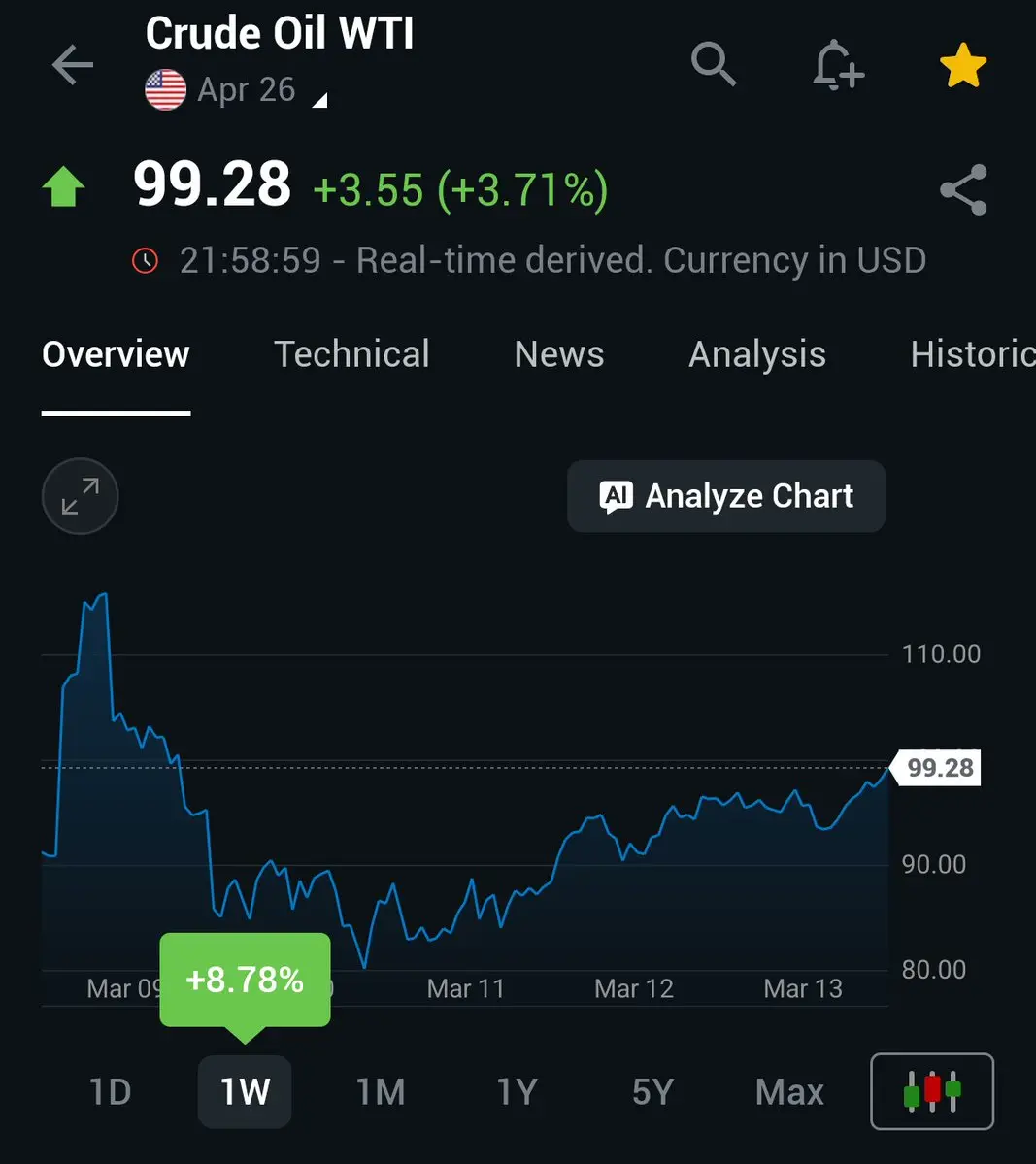This screenshot has width=1036, height=1164.
Task: Switch to the Overview tab
Action: coord(116,354)
